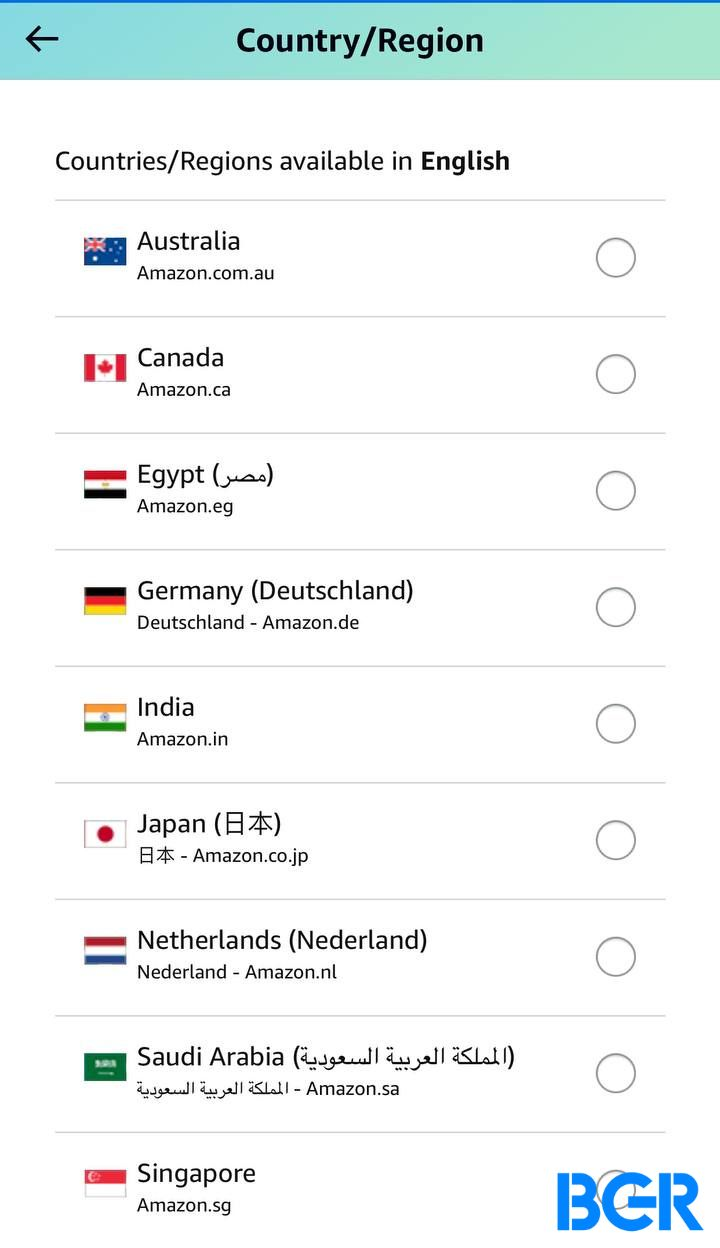Select the Egypt radio button
Screen dimensions: 720x1248
coord(615,491)
